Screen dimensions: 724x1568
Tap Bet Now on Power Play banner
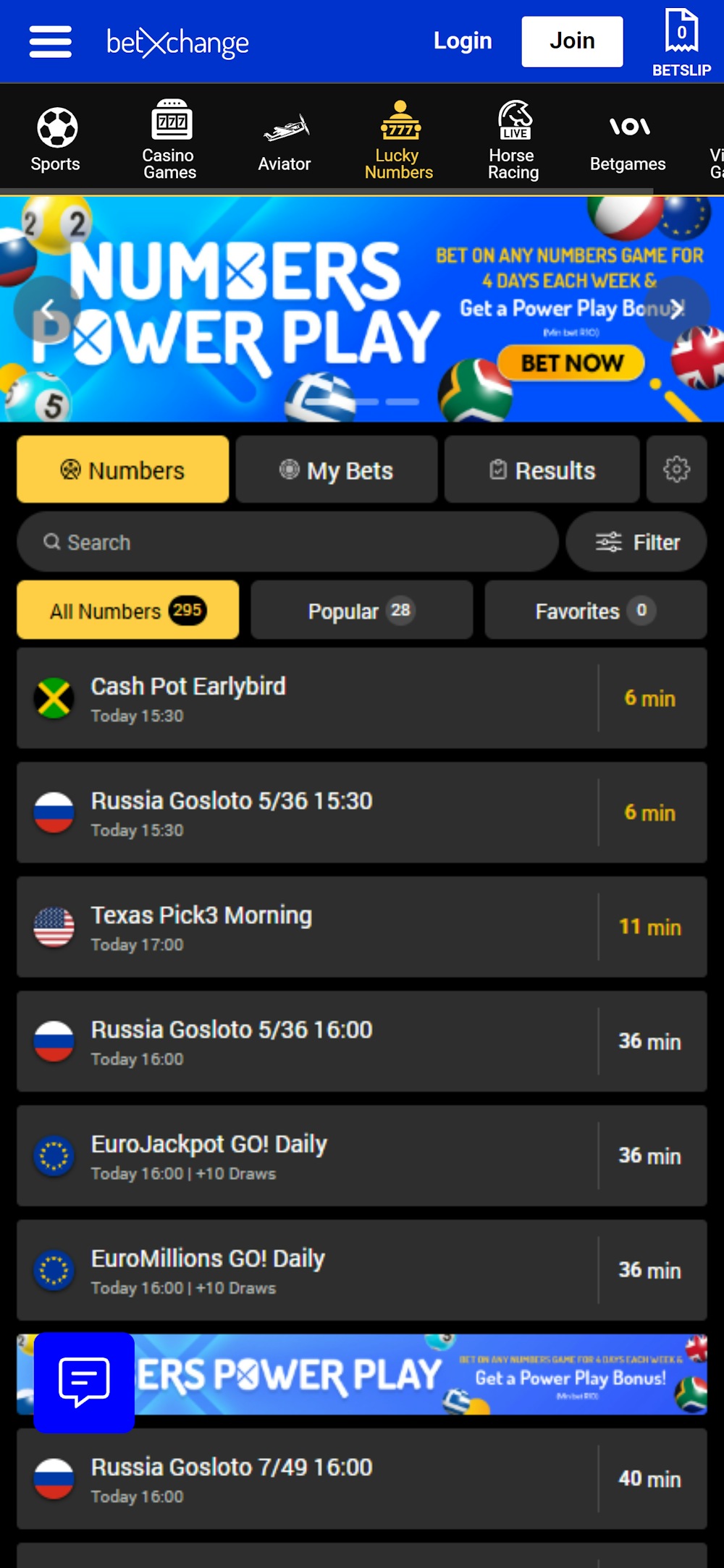tap(572, 363)
